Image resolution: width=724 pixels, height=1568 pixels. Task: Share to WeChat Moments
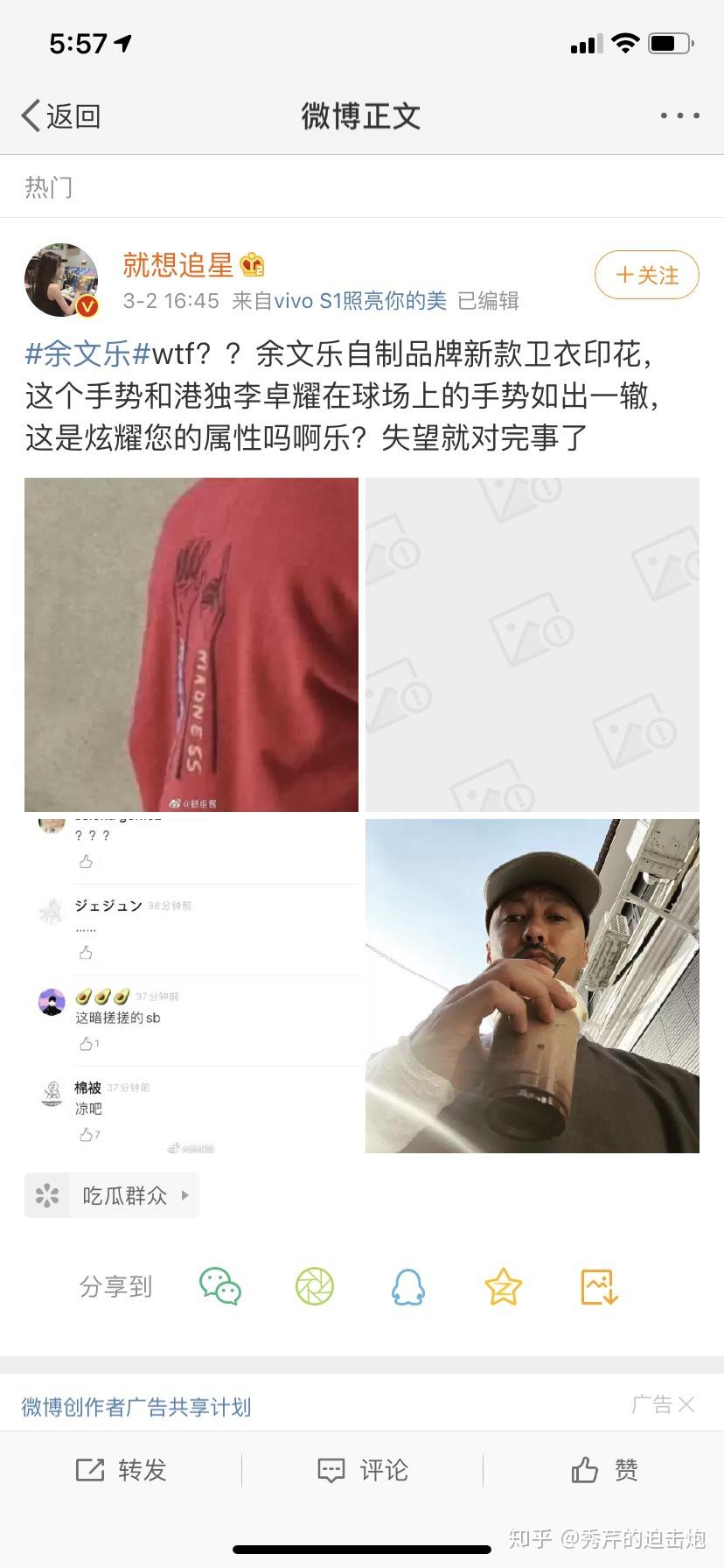[315, 1286]
